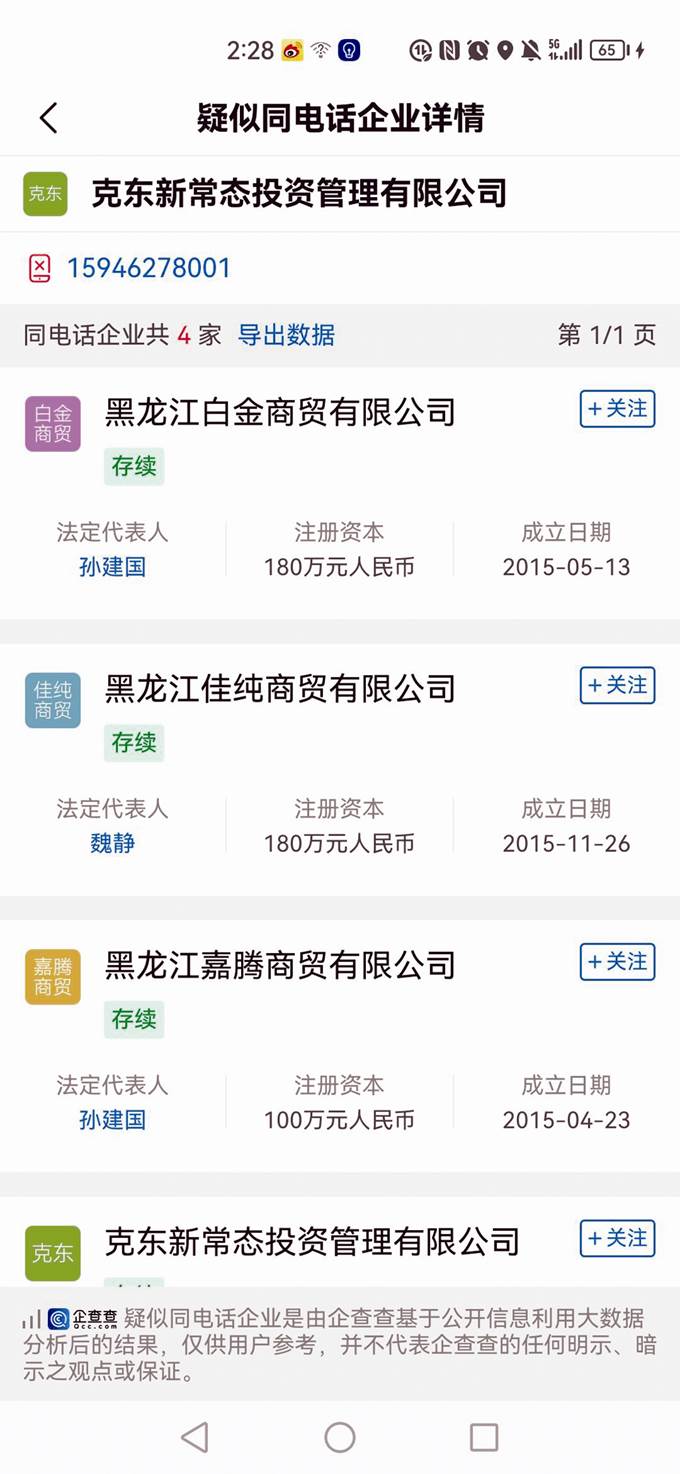View 孙建国 under 黑龙江嘉腾商贸有限公司
Viewport: 680px width, 1474px height.
tap(112, 1120)
